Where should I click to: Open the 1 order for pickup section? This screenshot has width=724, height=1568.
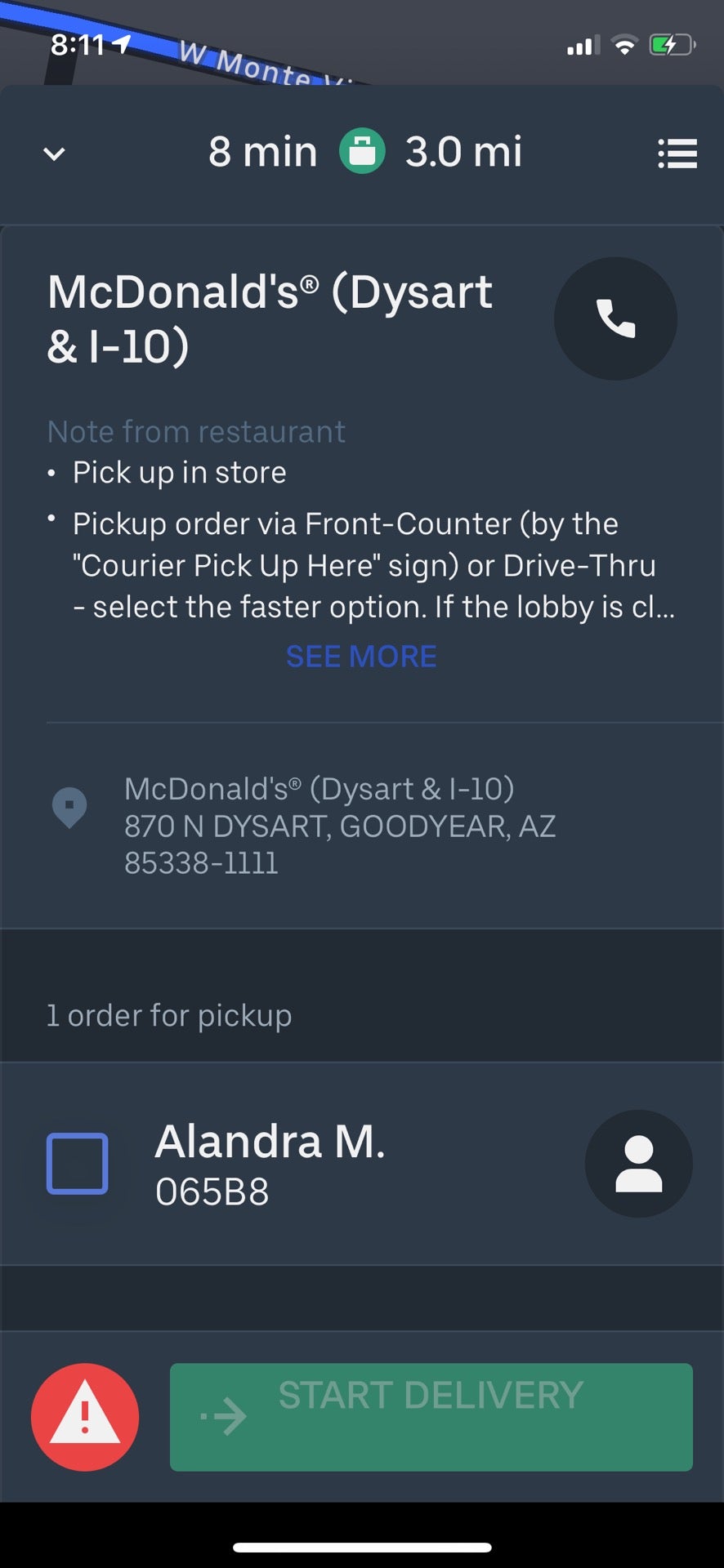pos(168,1015)
